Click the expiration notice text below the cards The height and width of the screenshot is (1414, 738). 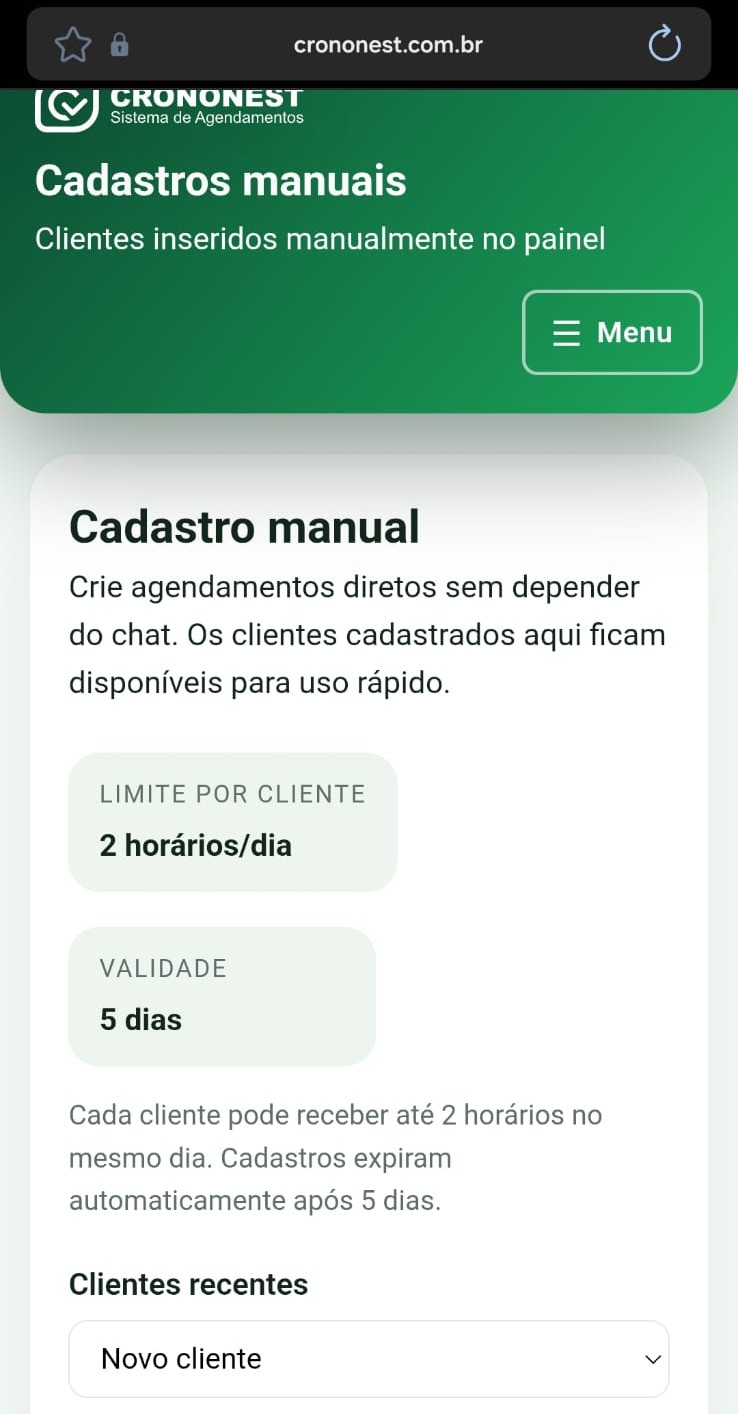point(335,1157)
